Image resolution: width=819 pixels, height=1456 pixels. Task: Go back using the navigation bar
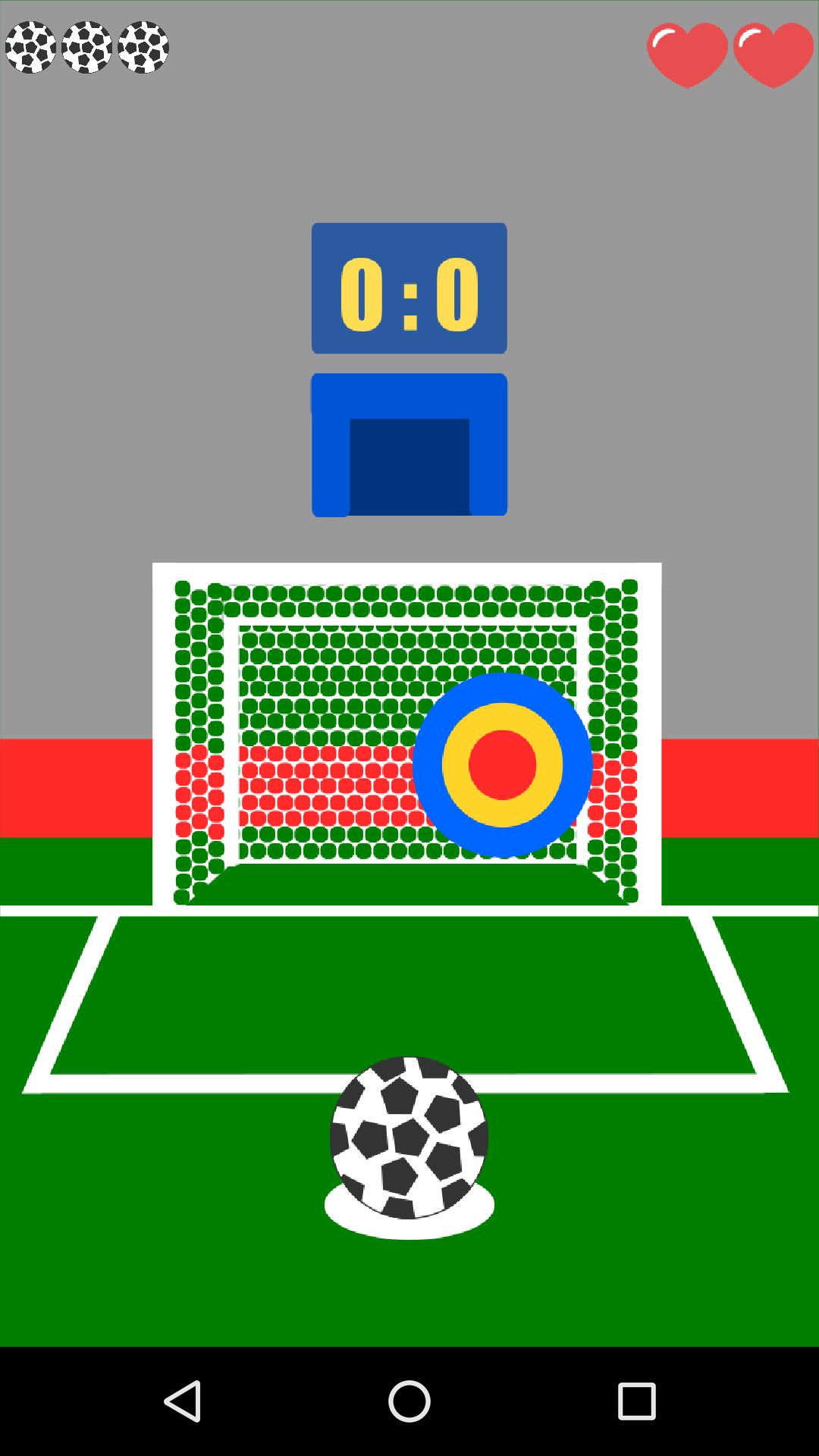182,1401
